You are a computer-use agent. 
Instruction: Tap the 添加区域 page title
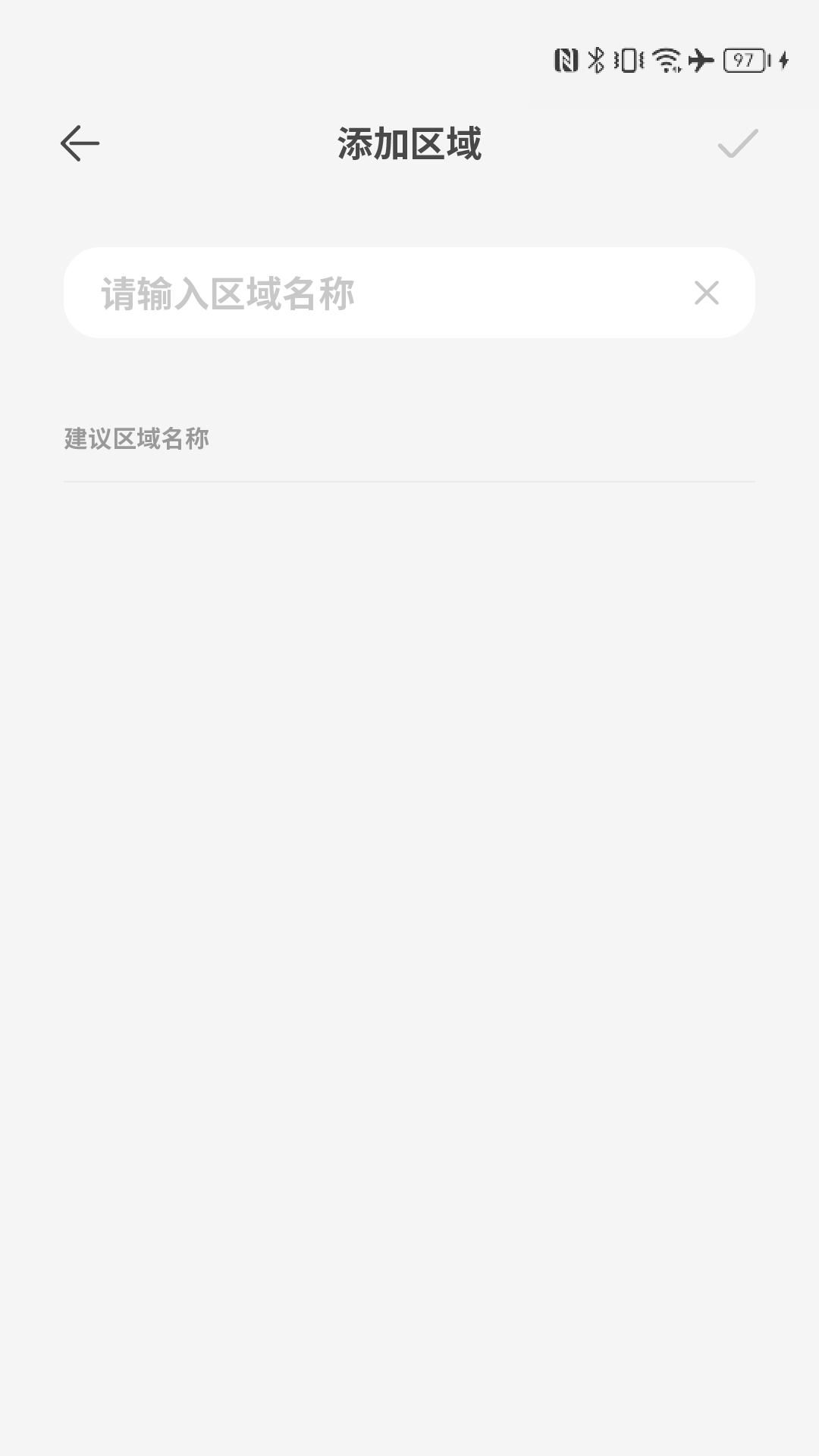(x=409, y=143)
